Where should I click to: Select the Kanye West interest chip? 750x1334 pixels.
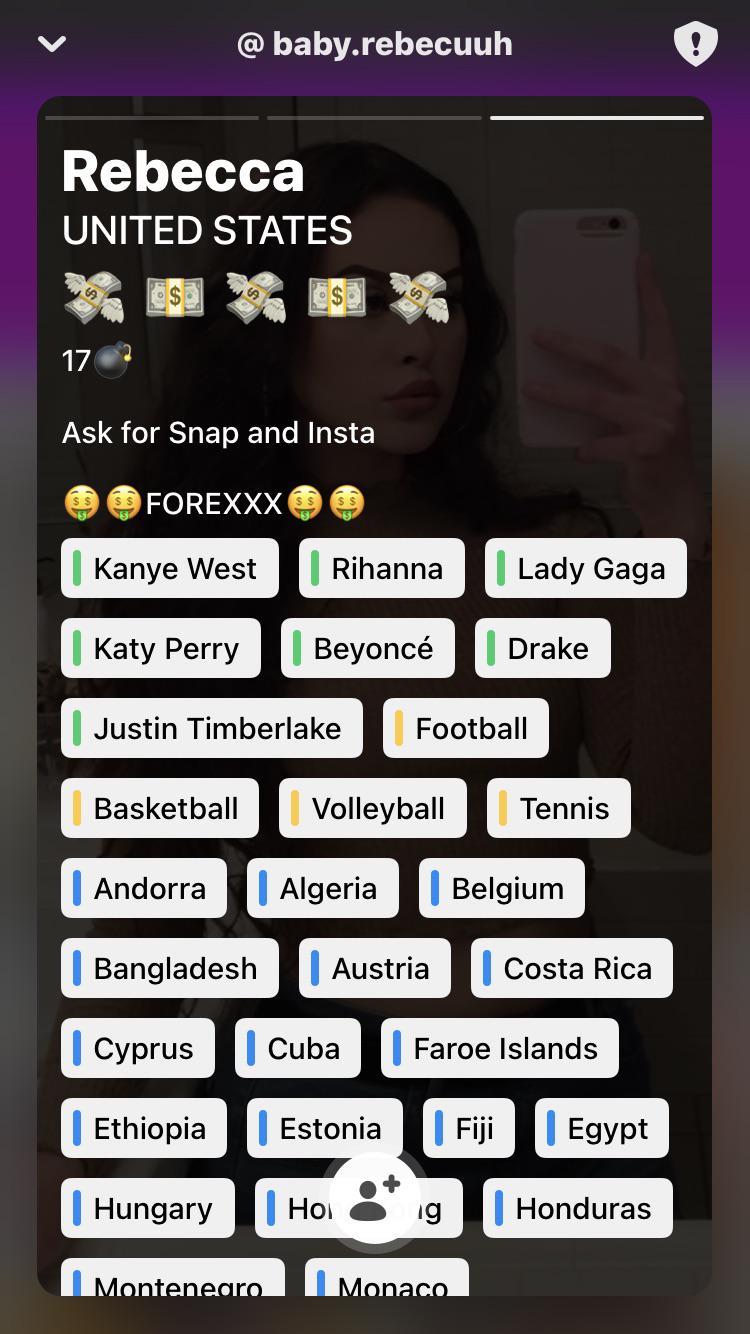170,568
